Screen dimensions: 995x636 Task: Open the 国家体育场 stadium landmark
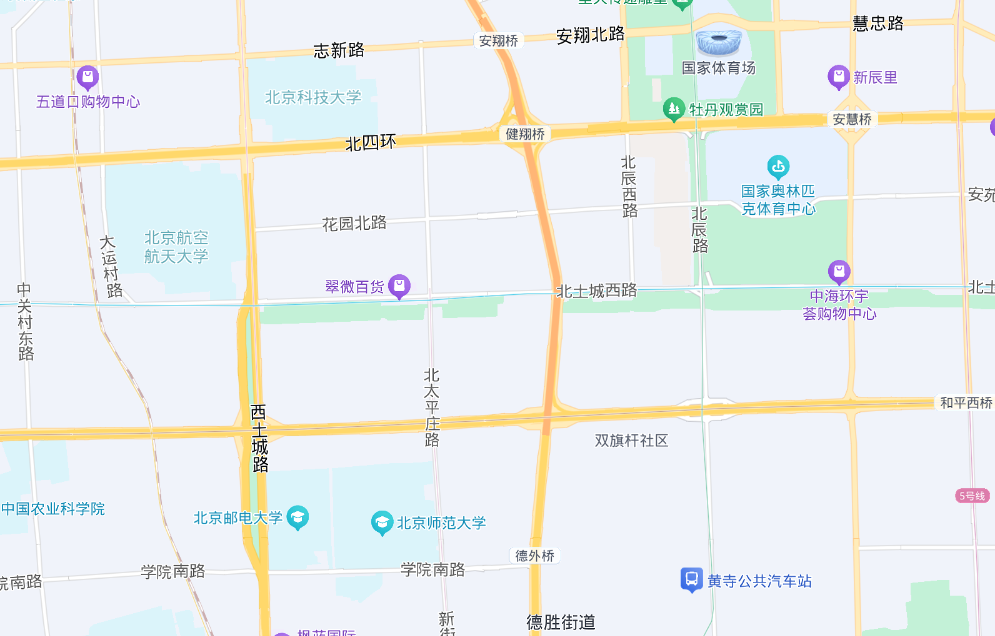(x=719, y=43)
